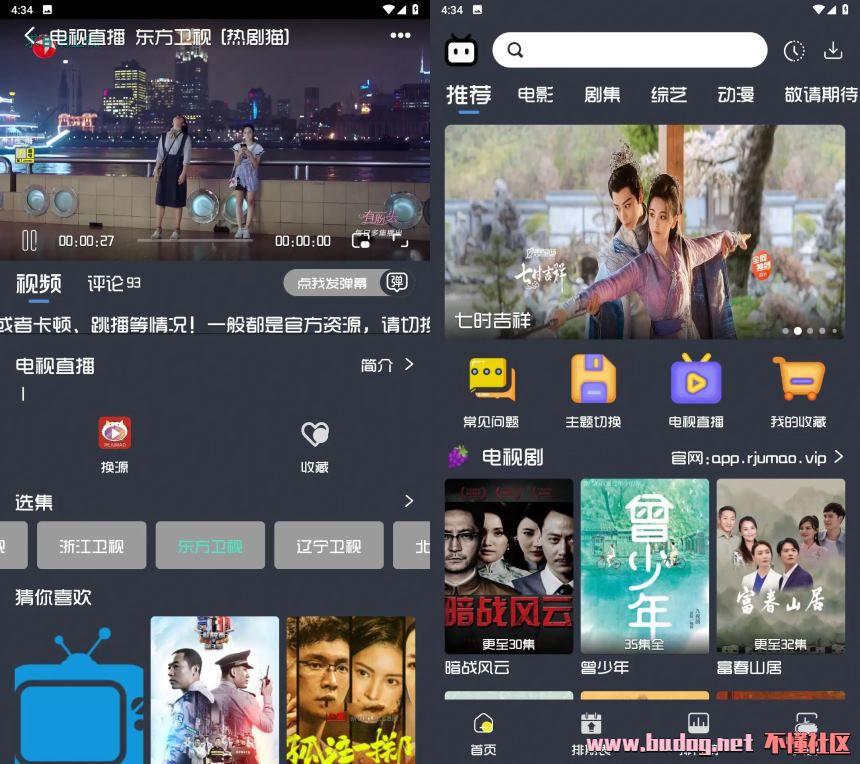Screen dimensions: 860x764
Task: Open the 简介 introduction details
Action: (x=386, y=365)
